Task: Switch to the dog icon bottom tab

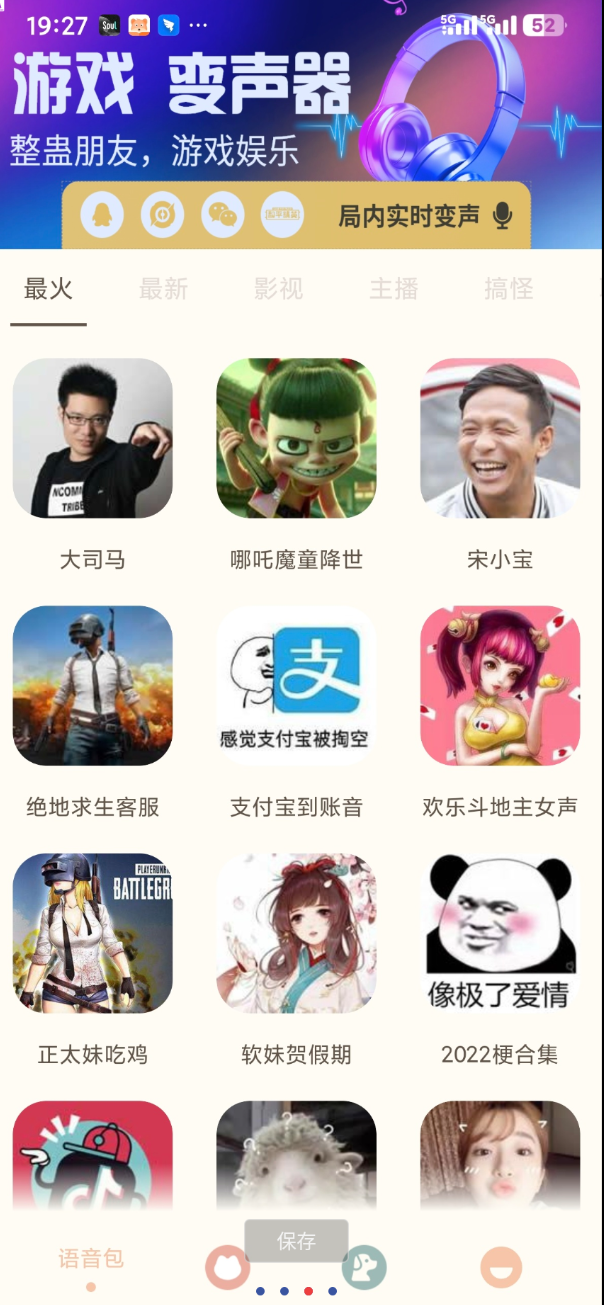Action: pyautogui.click(x=364, y=1267)
